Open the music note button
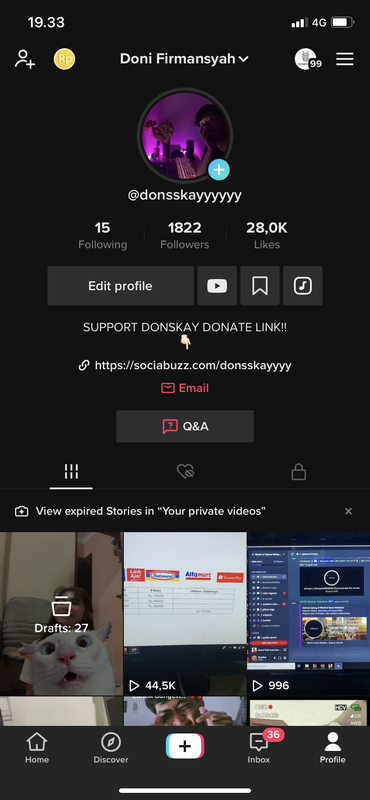 (x=303, y=286)
